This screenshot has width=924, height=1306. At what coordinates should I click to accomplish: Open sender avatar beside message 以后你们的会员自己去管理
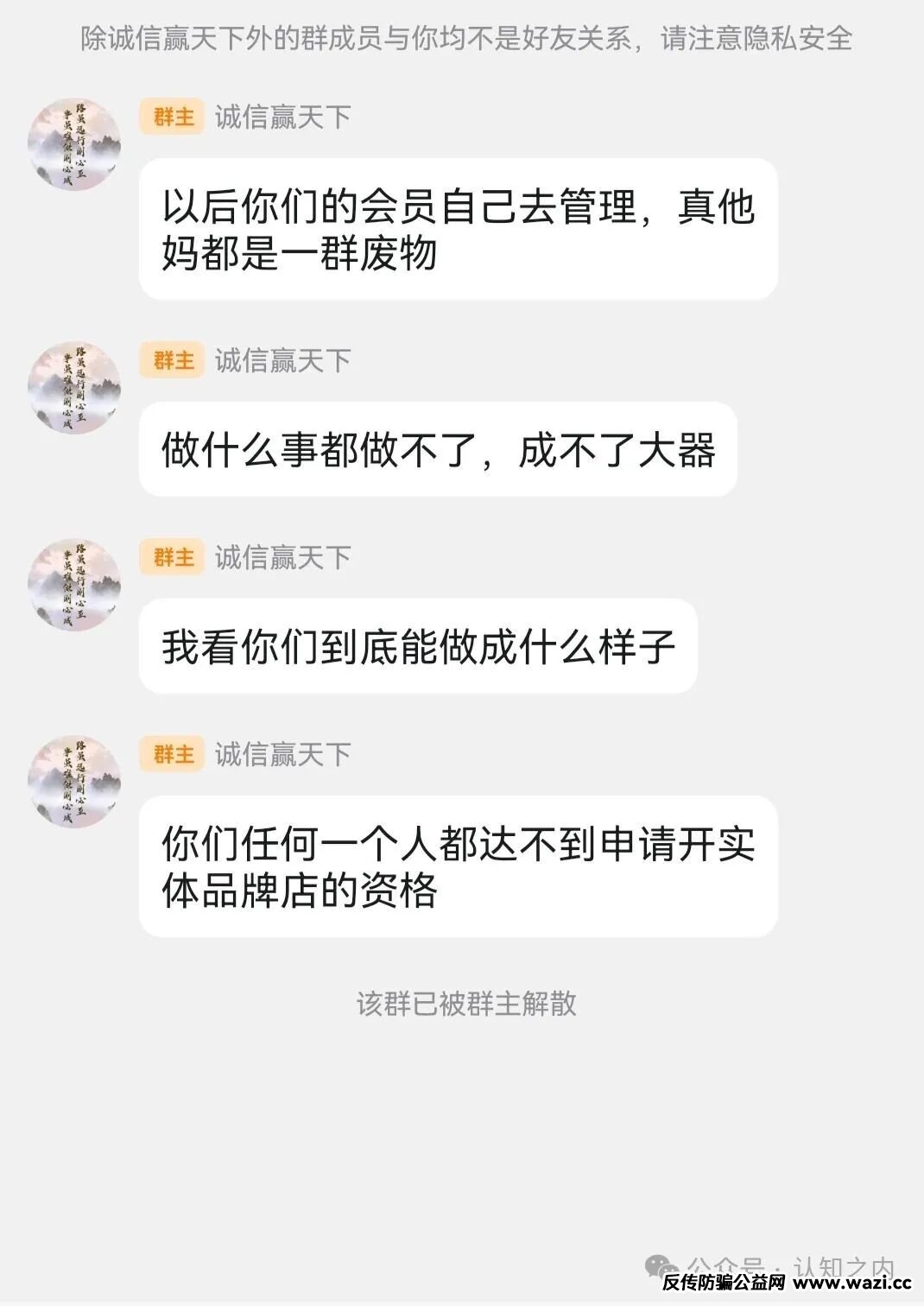[x=73, y=144]
